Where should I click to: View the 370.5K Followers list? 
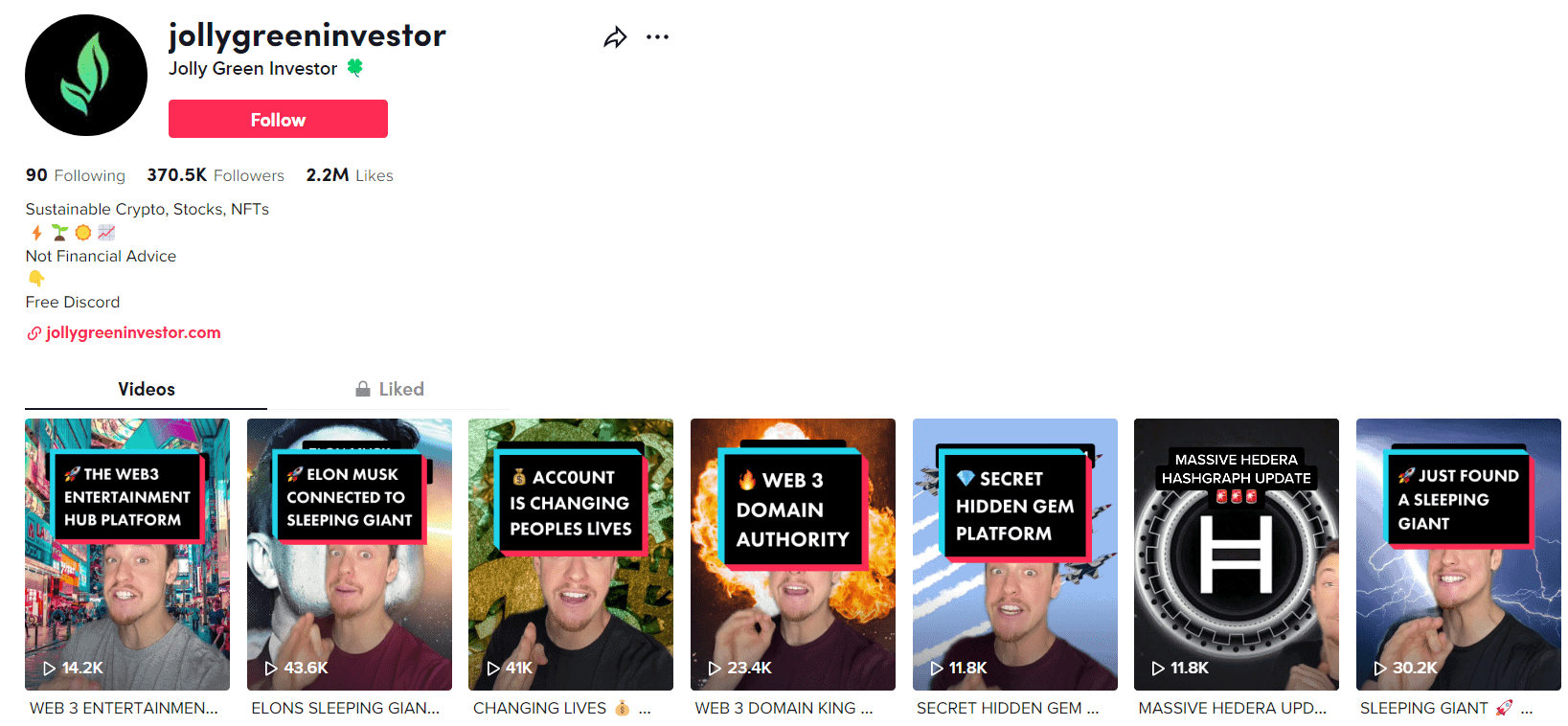(x=216, y=175)
